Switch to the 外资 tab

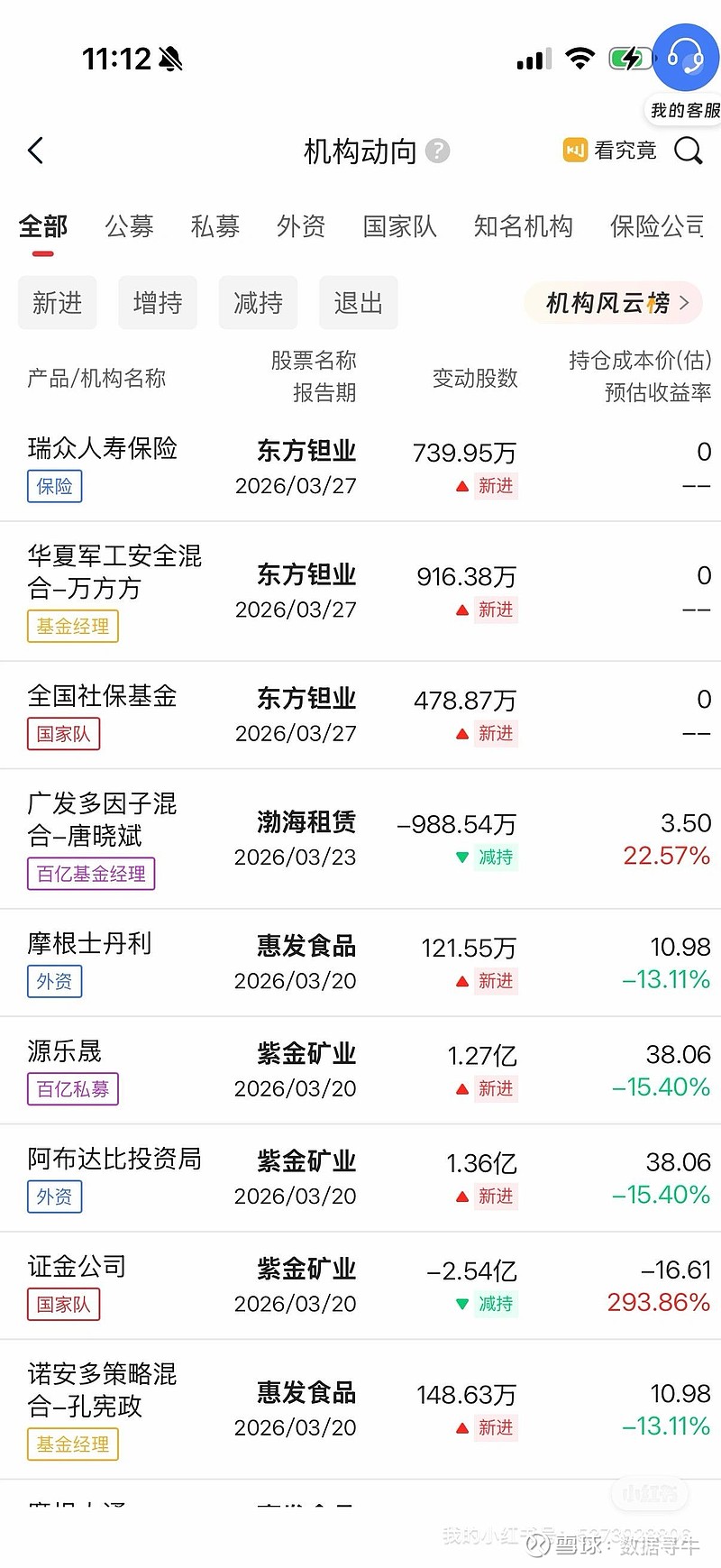coord(301,226)
